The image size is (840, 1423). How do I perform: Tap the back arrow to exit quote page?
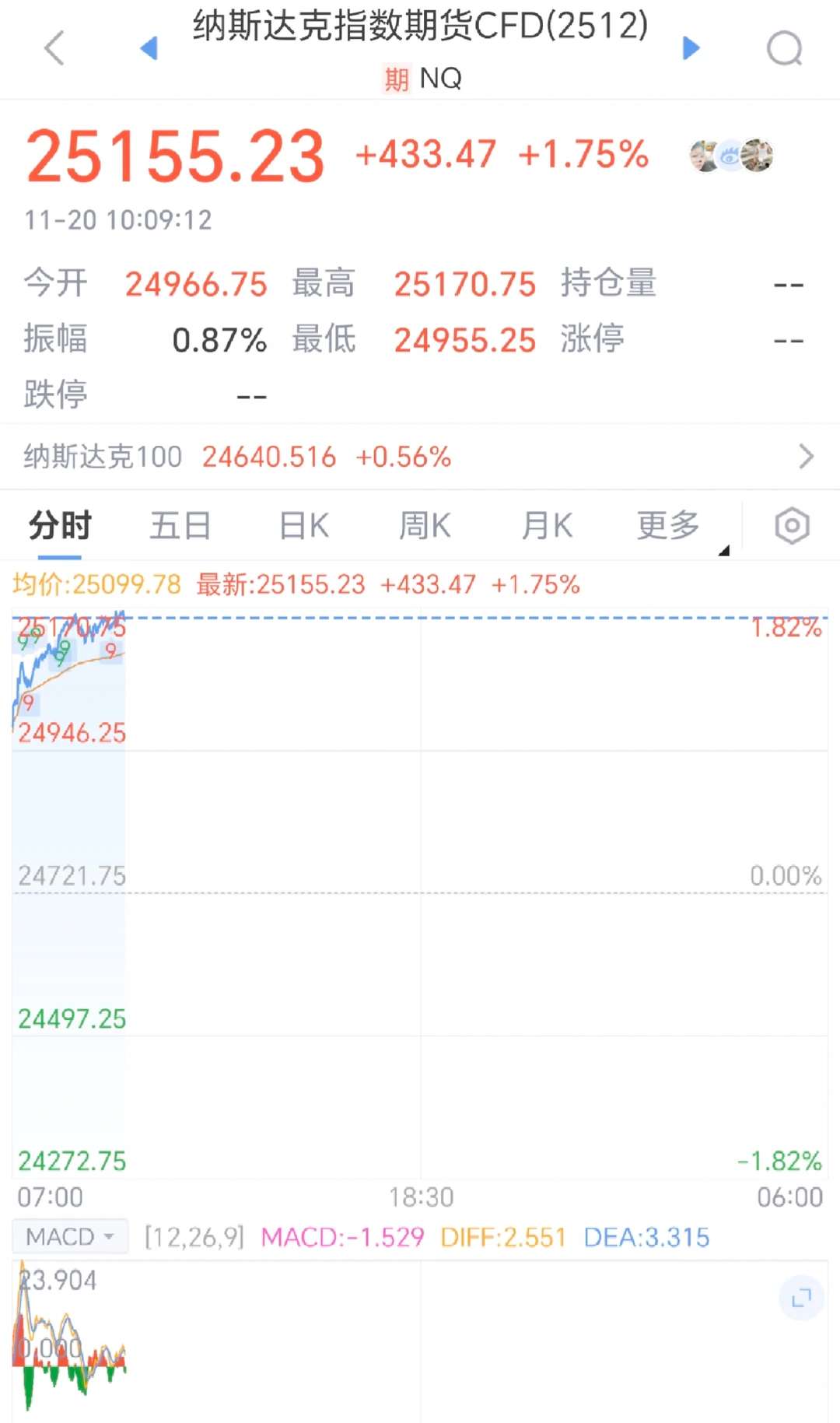pos(52,48)
